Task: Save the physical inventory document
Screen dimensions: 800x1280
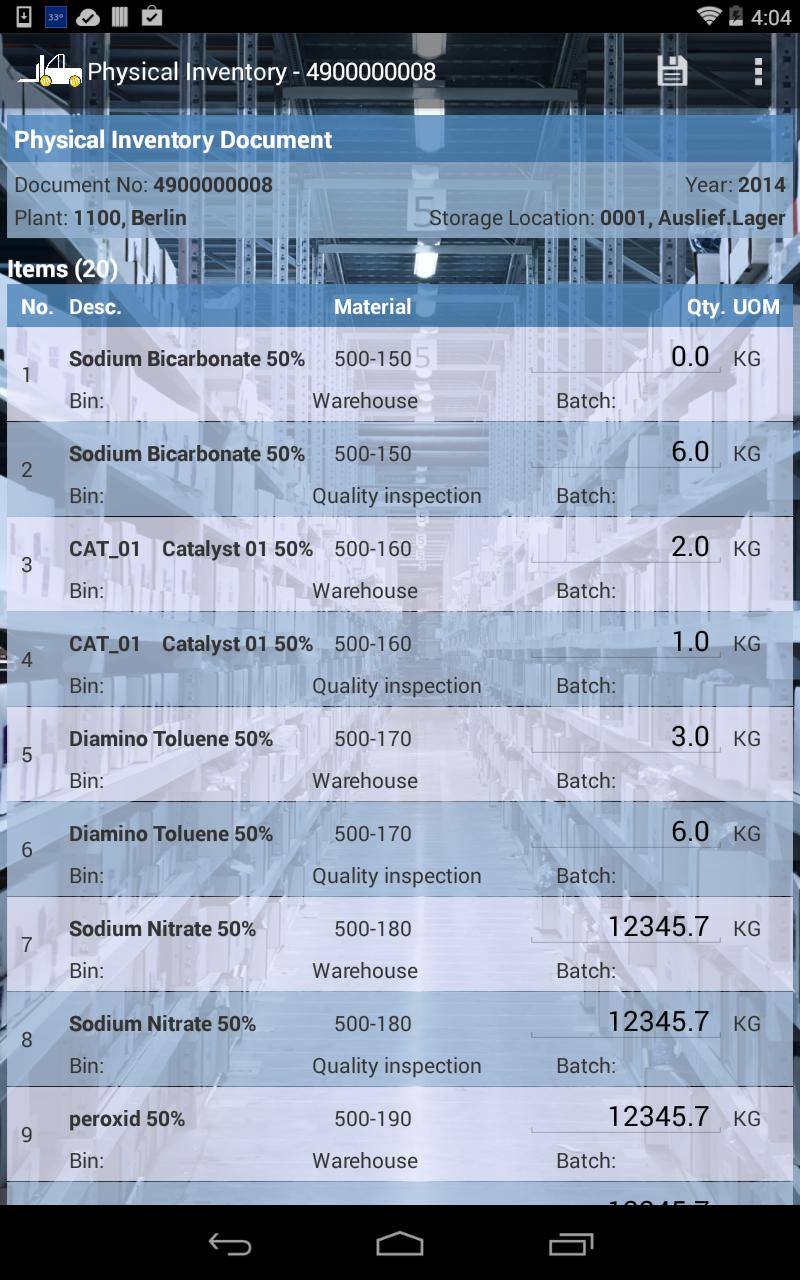Action: pyautogui.click(x=672, y=71)
